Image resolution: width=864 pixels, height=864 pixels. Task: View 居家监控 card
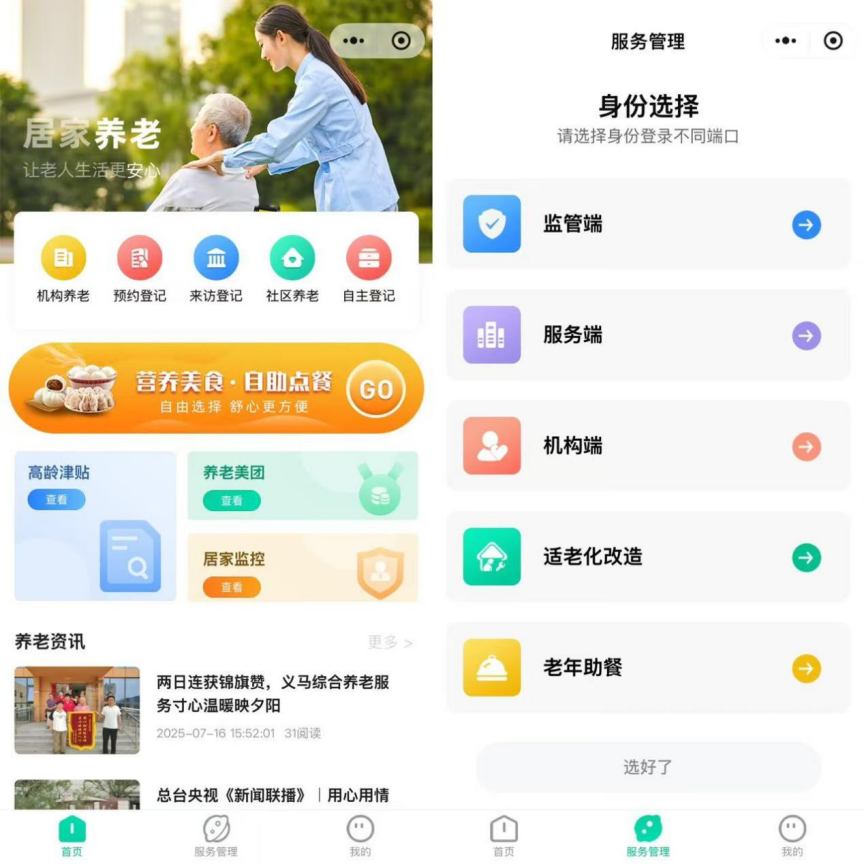tap(232, 587)
